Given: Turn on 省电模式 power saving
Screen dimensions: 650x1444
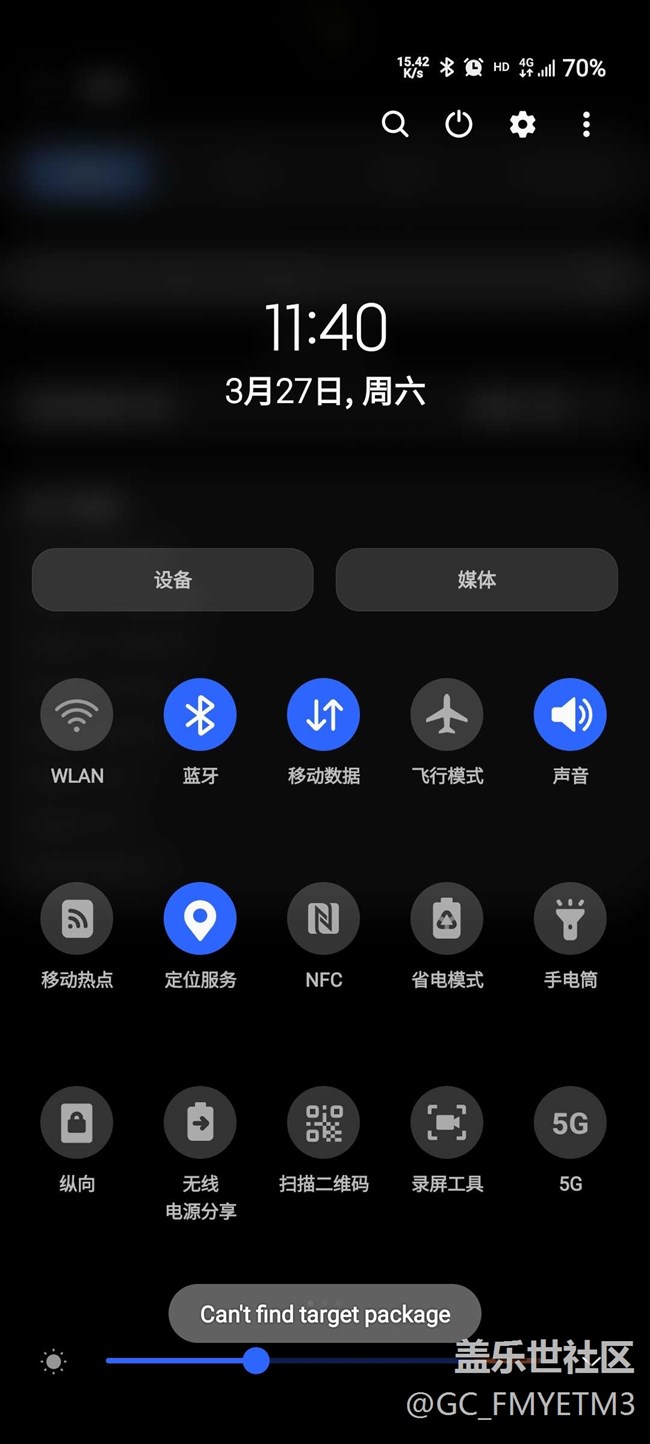Looking at the screenshot, I should 447,919.
